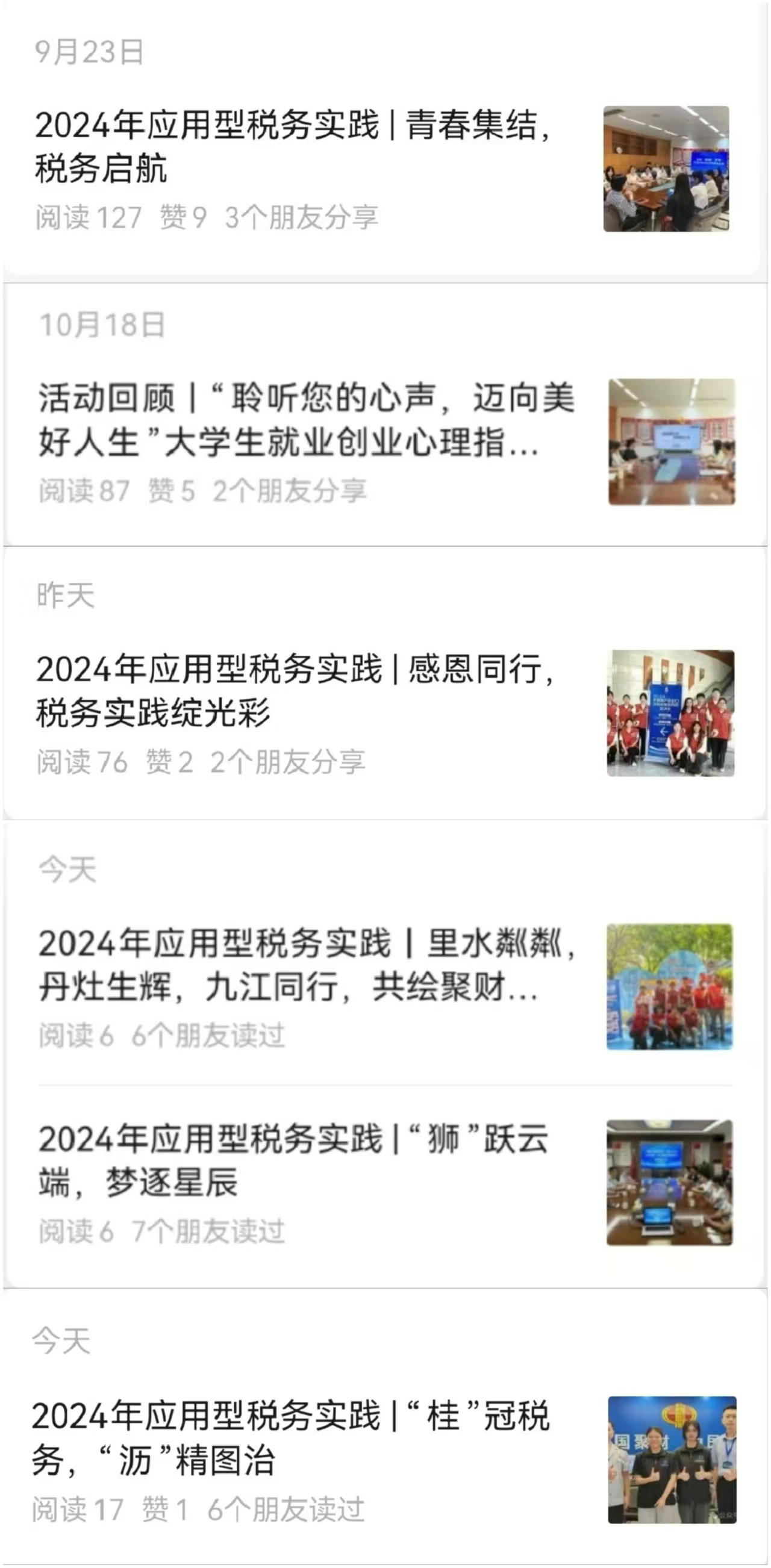Open the article 青春集结，税务启航
This screenshot has width=771, height=1568.
292,146
